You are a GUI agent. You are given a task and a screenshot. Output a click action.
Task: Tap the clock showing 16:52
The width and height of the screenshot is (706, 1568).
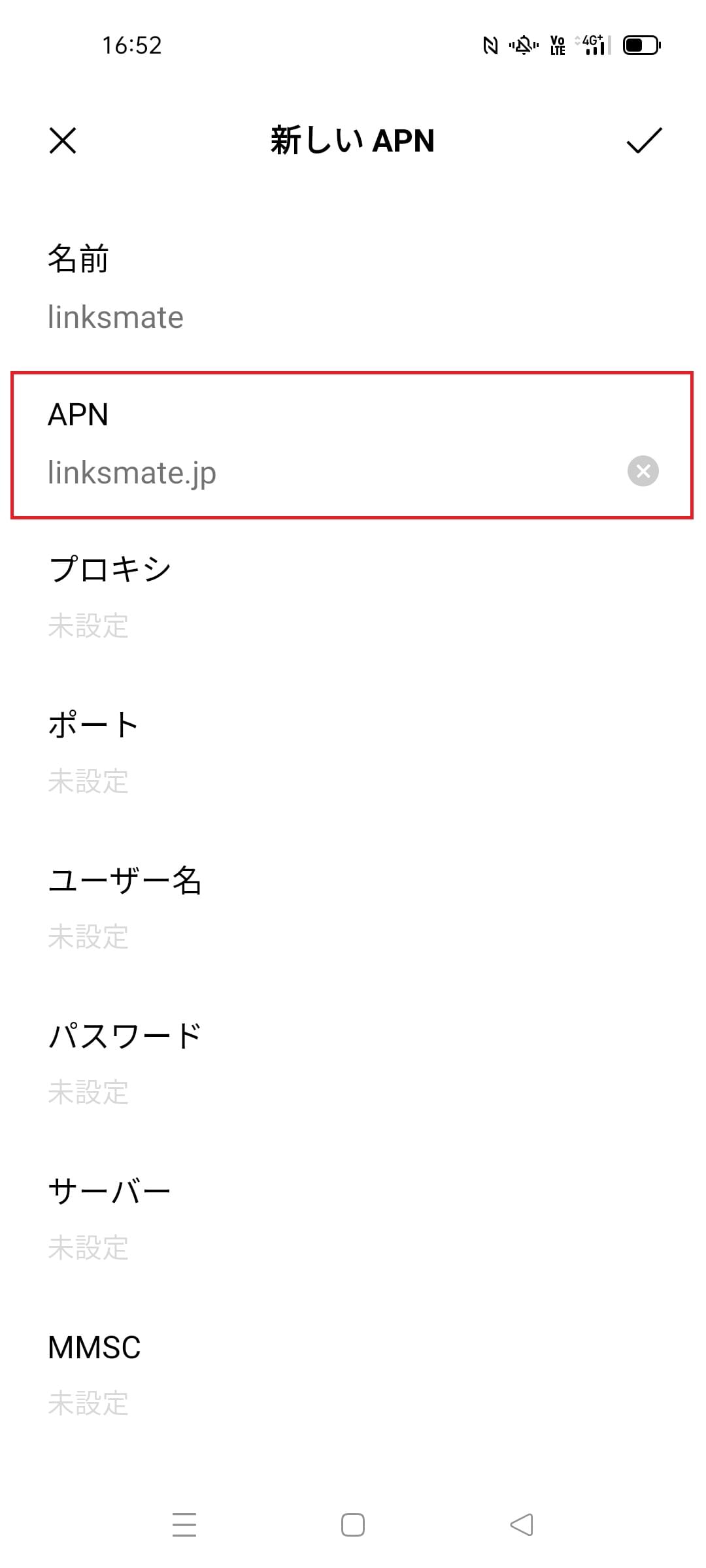132,45
